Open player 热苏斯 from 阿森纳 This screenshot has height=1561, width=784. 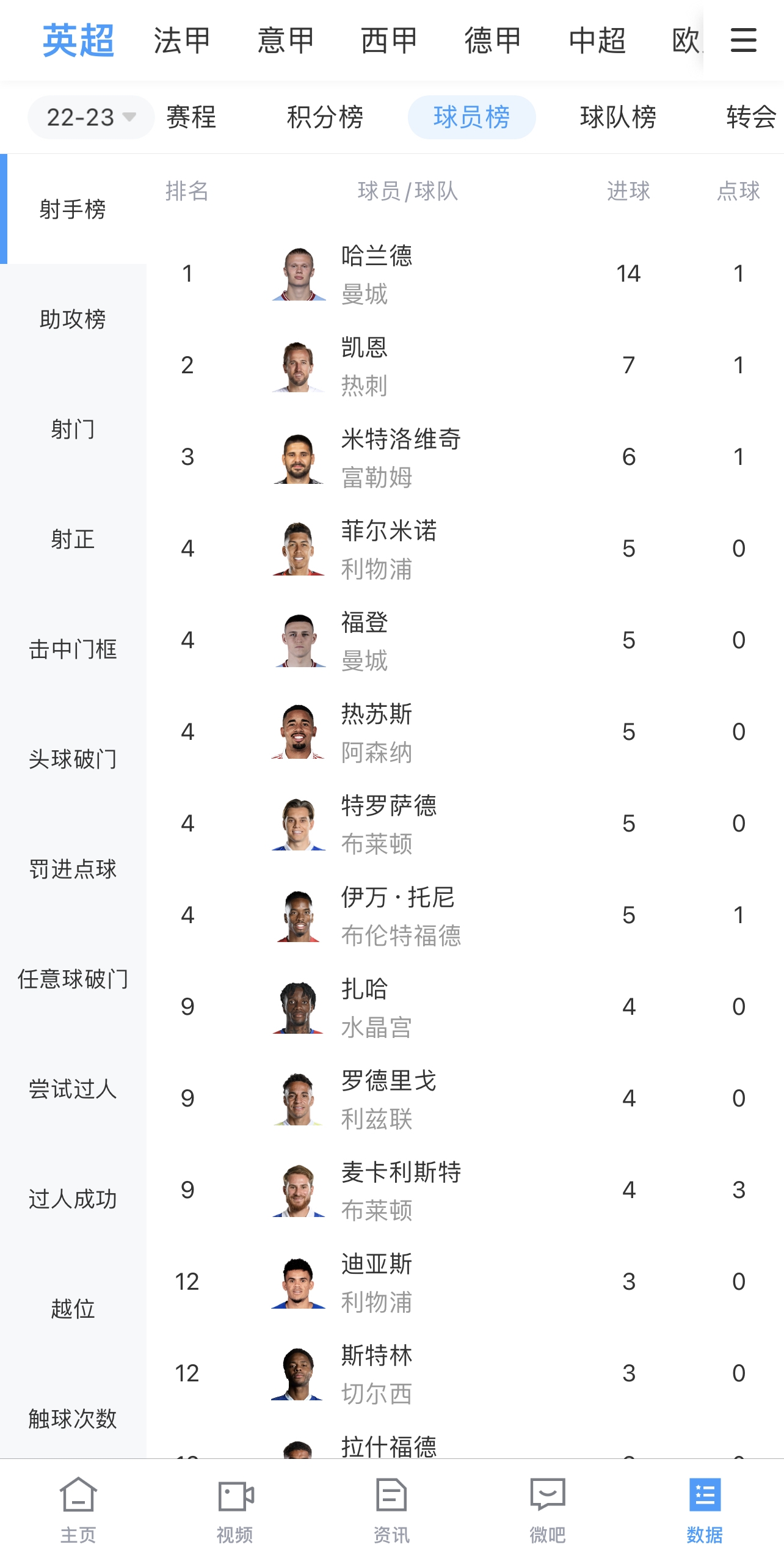(x=465, y=731)
